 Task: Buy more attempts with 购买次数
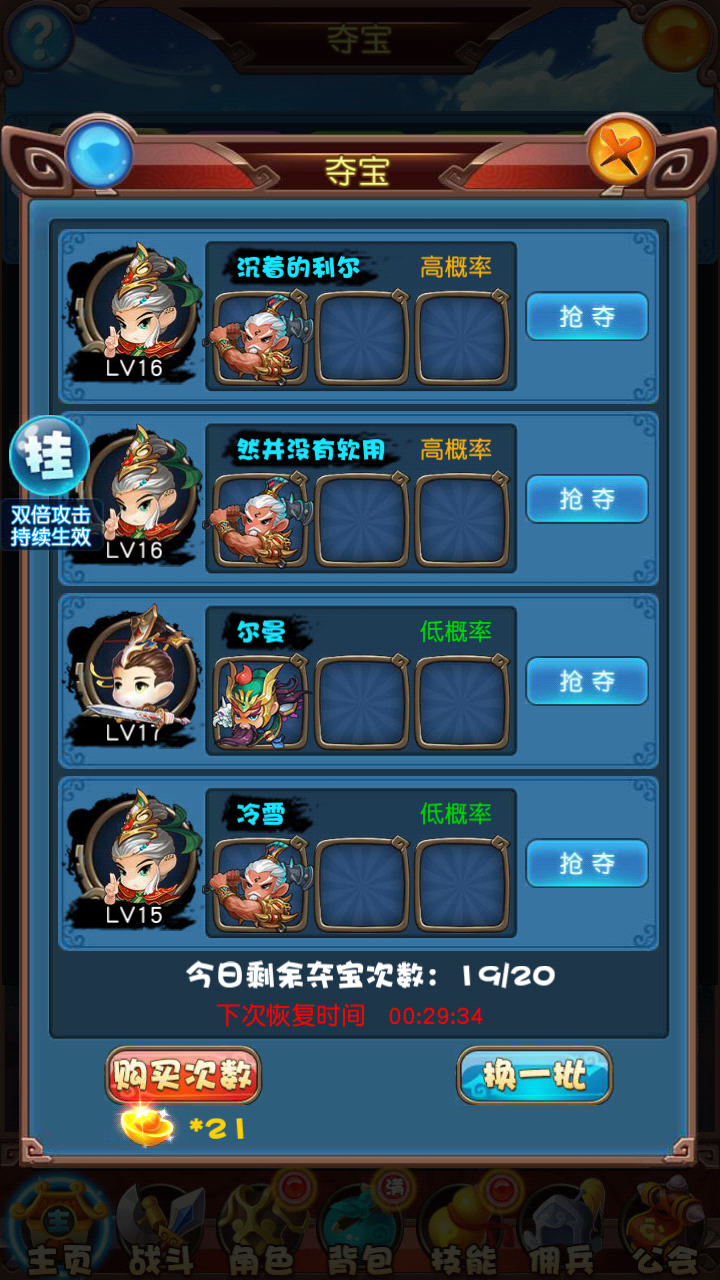(183, 1076)
